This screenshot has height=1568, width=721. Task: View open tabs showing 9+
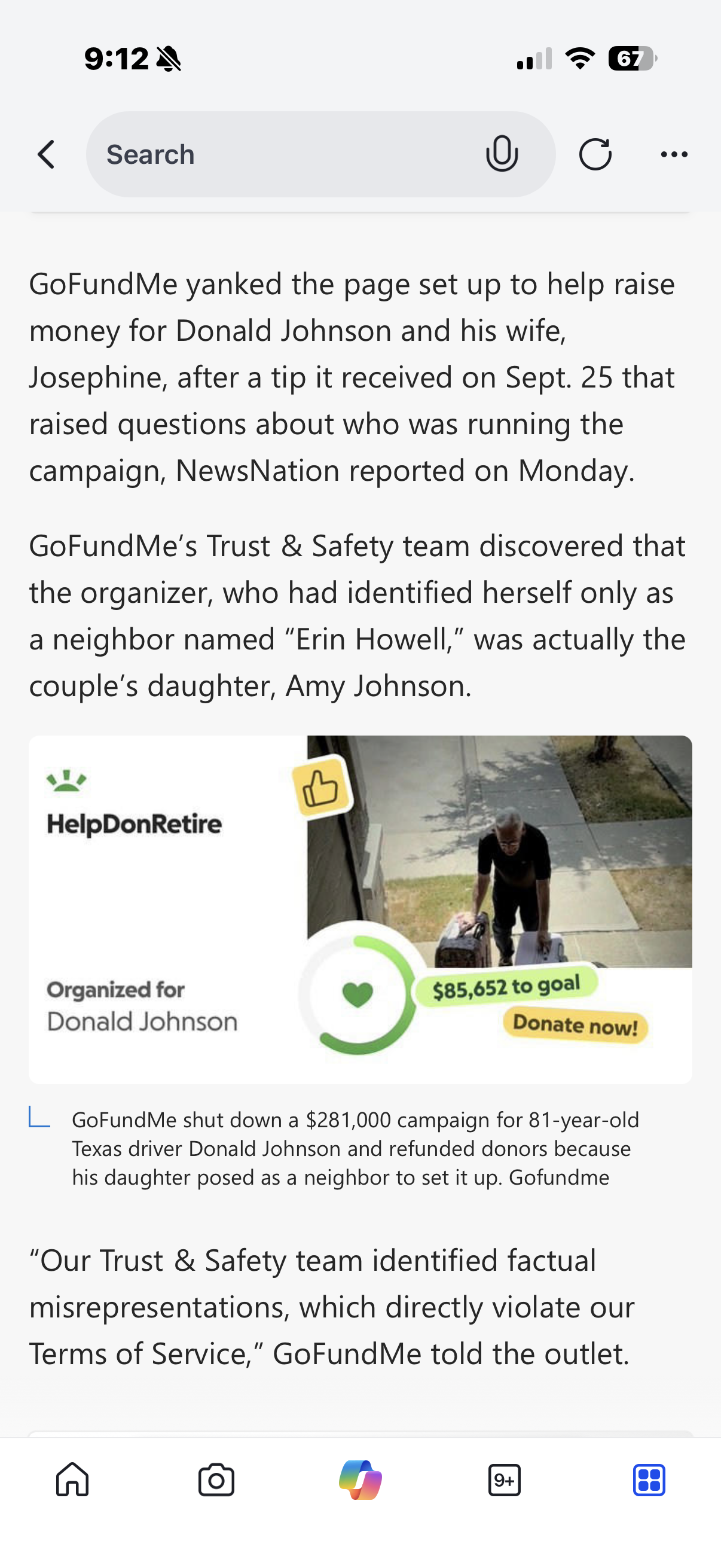click(x=505, y=1479)
